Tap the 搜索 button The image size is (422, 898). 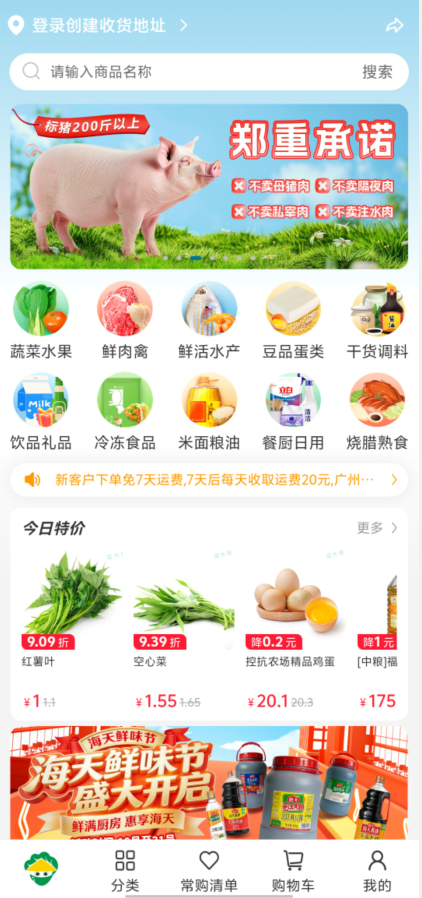tap(377, 72)
